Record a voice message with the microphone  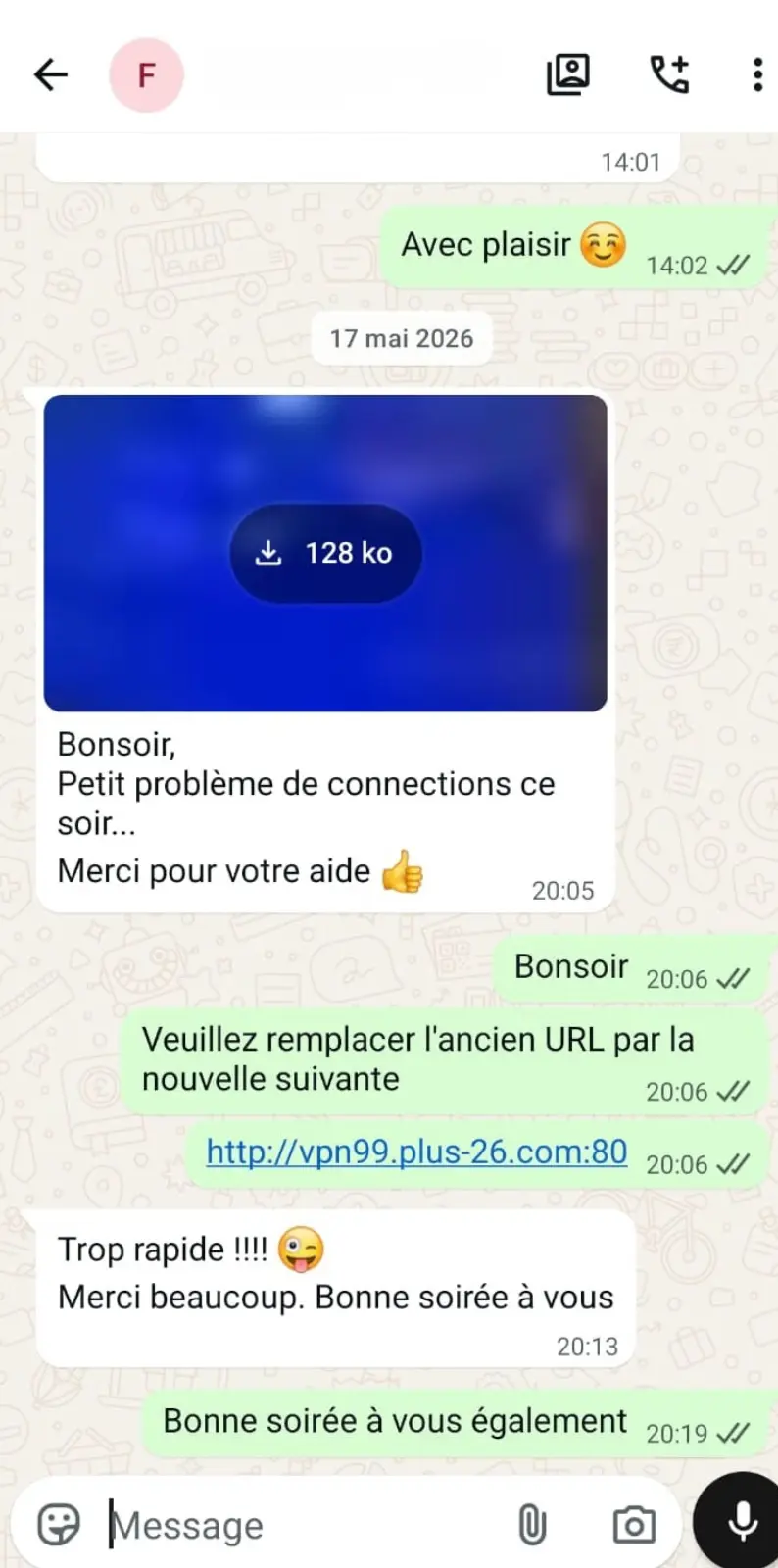click(742, 1522)
